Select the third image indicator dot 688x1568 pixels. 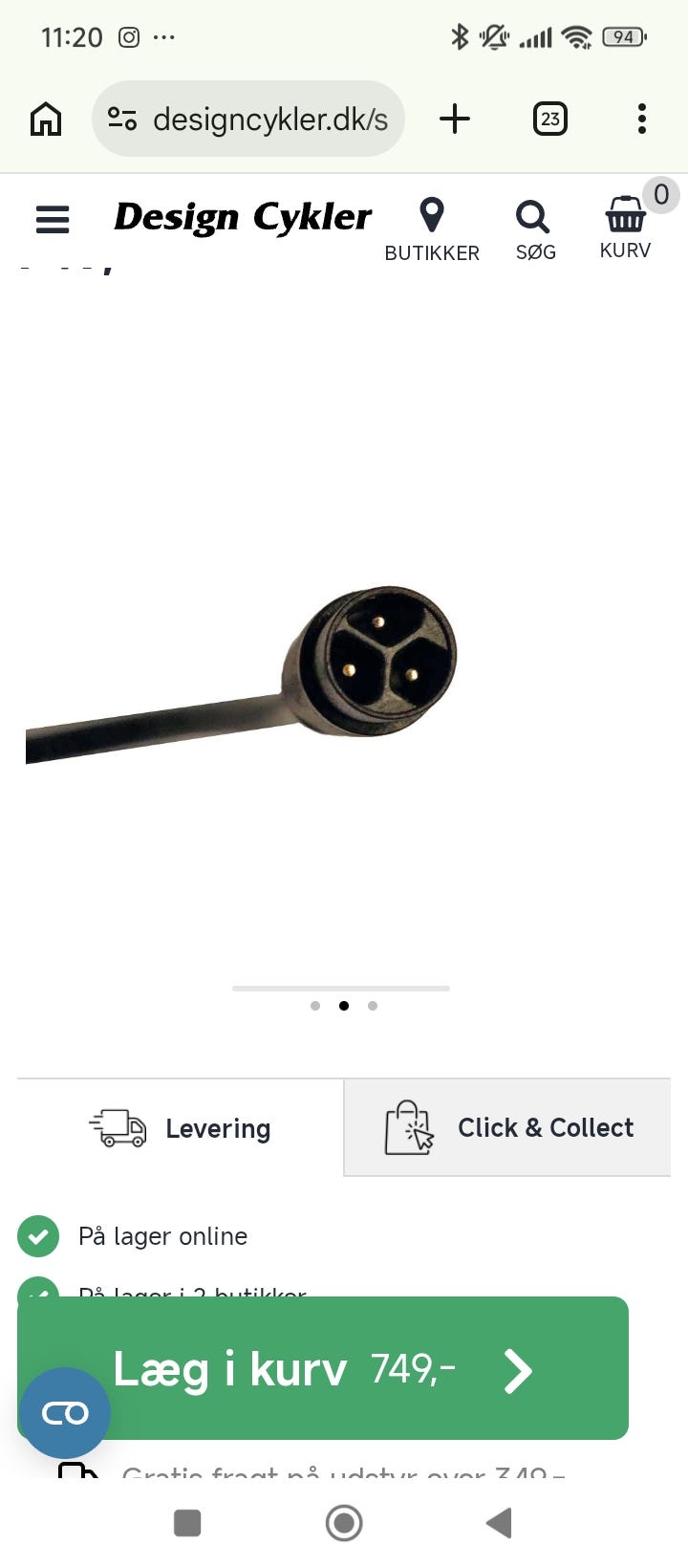tap(373, 1006)
